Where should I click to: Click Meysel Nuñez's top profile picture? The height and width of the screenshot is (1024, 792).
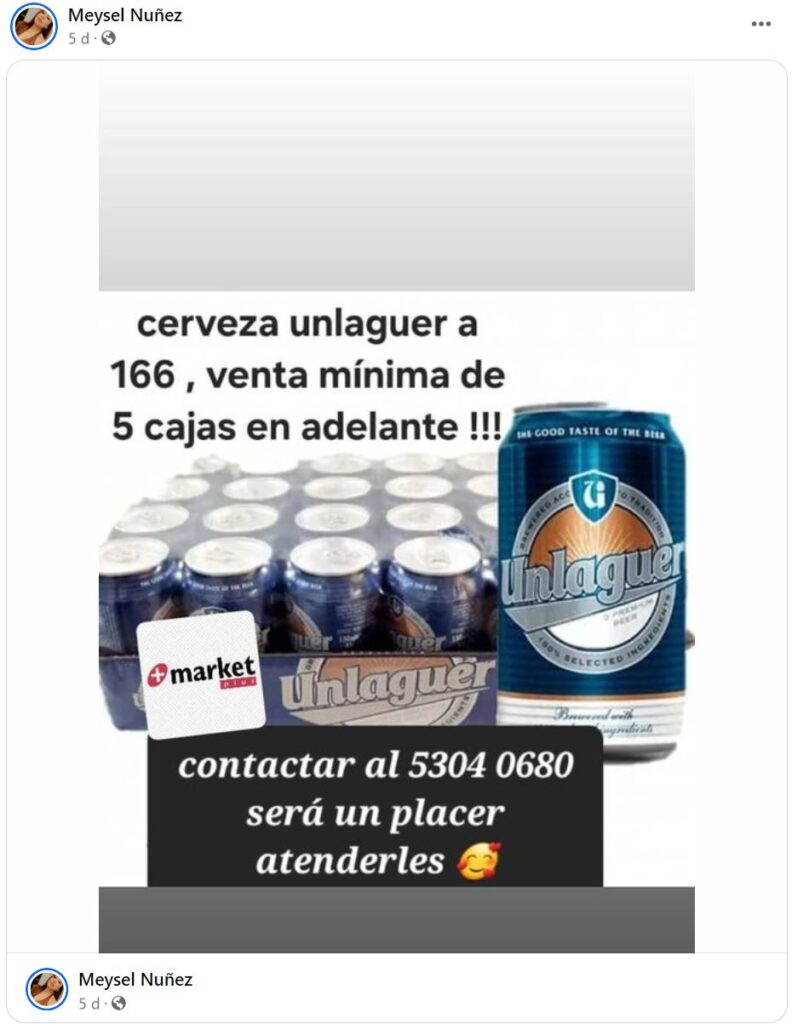(31, 26)
